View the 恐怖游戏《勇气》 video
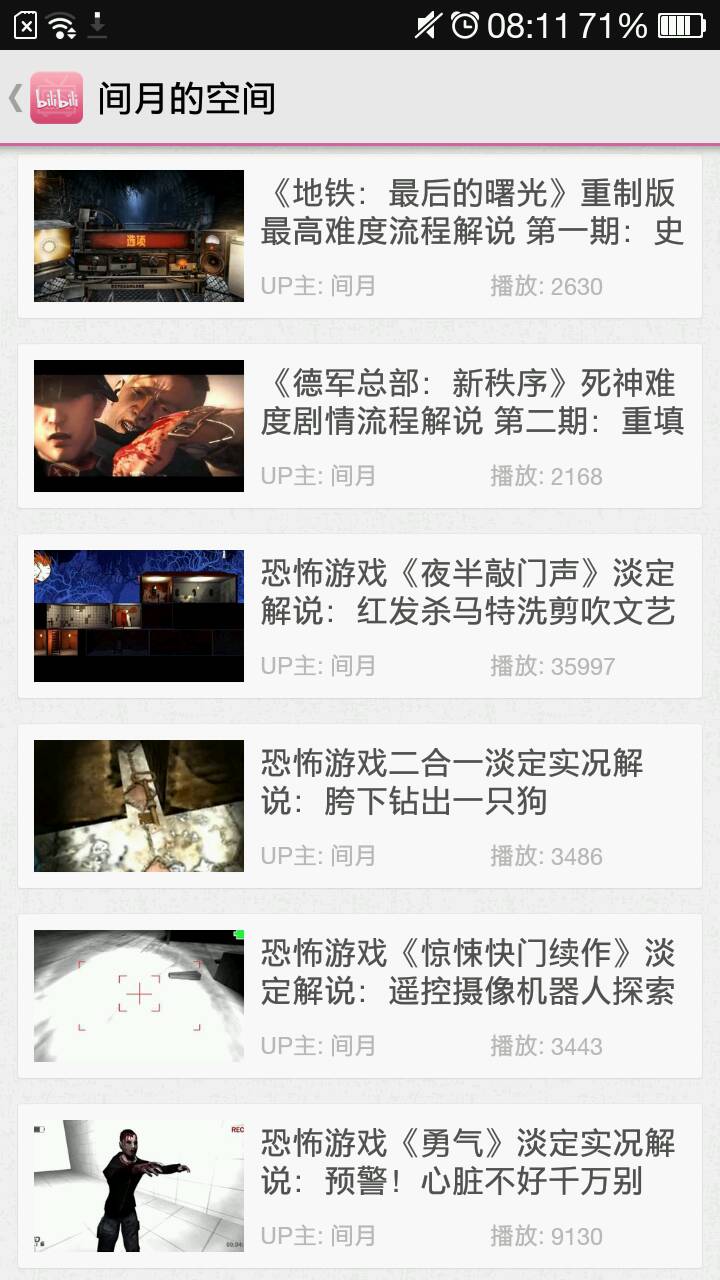Screen dimensions: 720x1280 click(360, 1186)
